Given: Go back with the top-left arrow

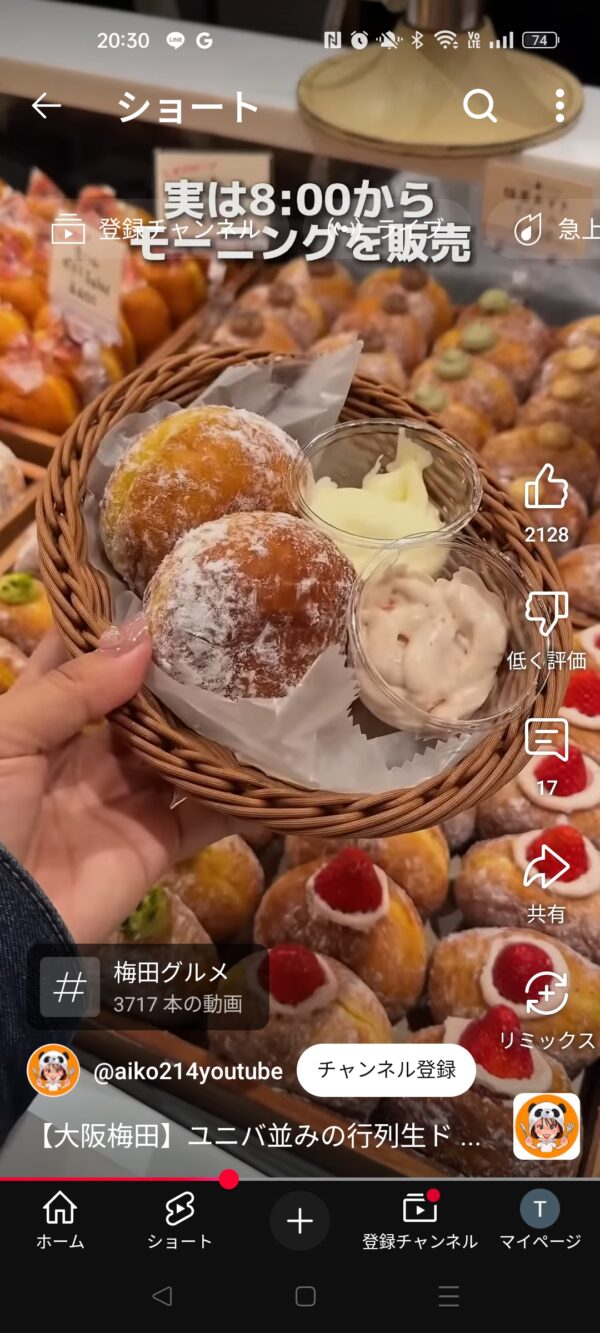Looking at the screenshot, I should click(x=46, y=106).
